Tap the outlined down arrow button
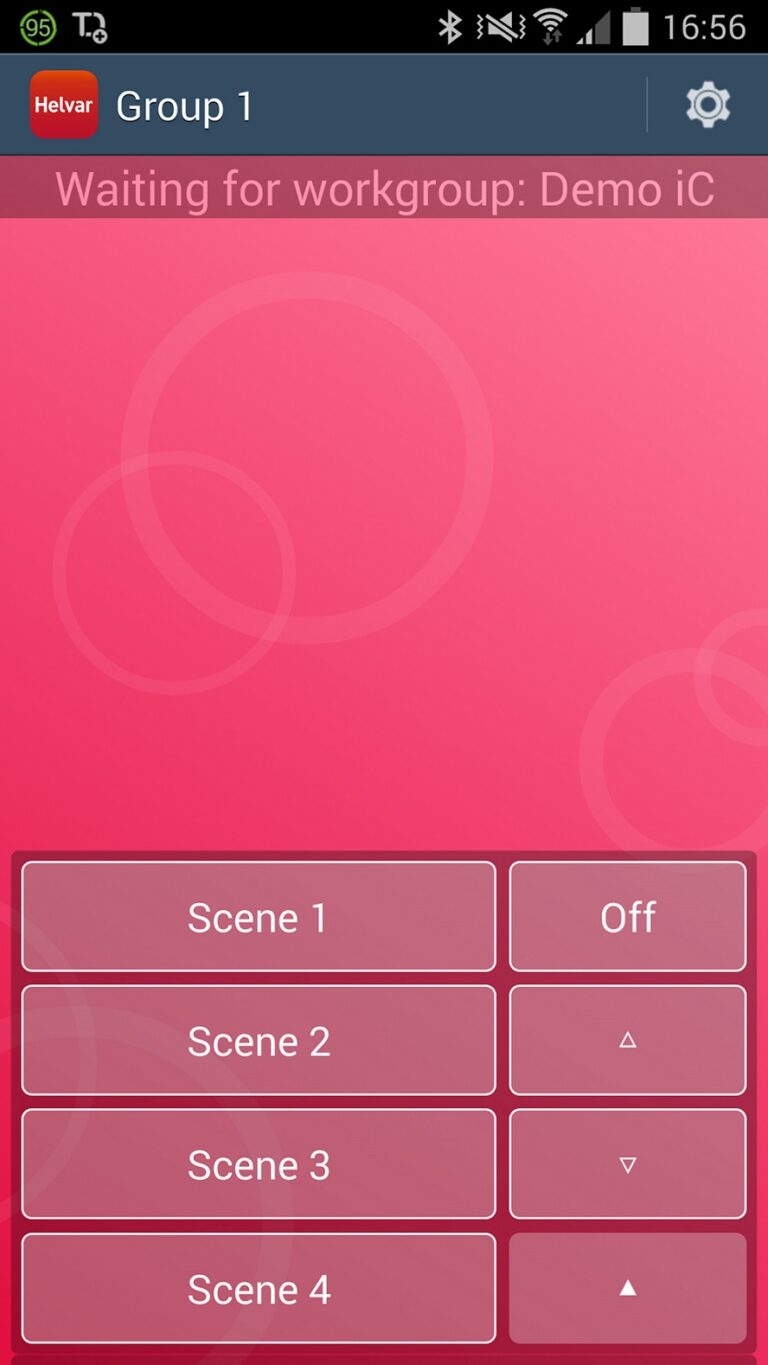 [627, 1164]
